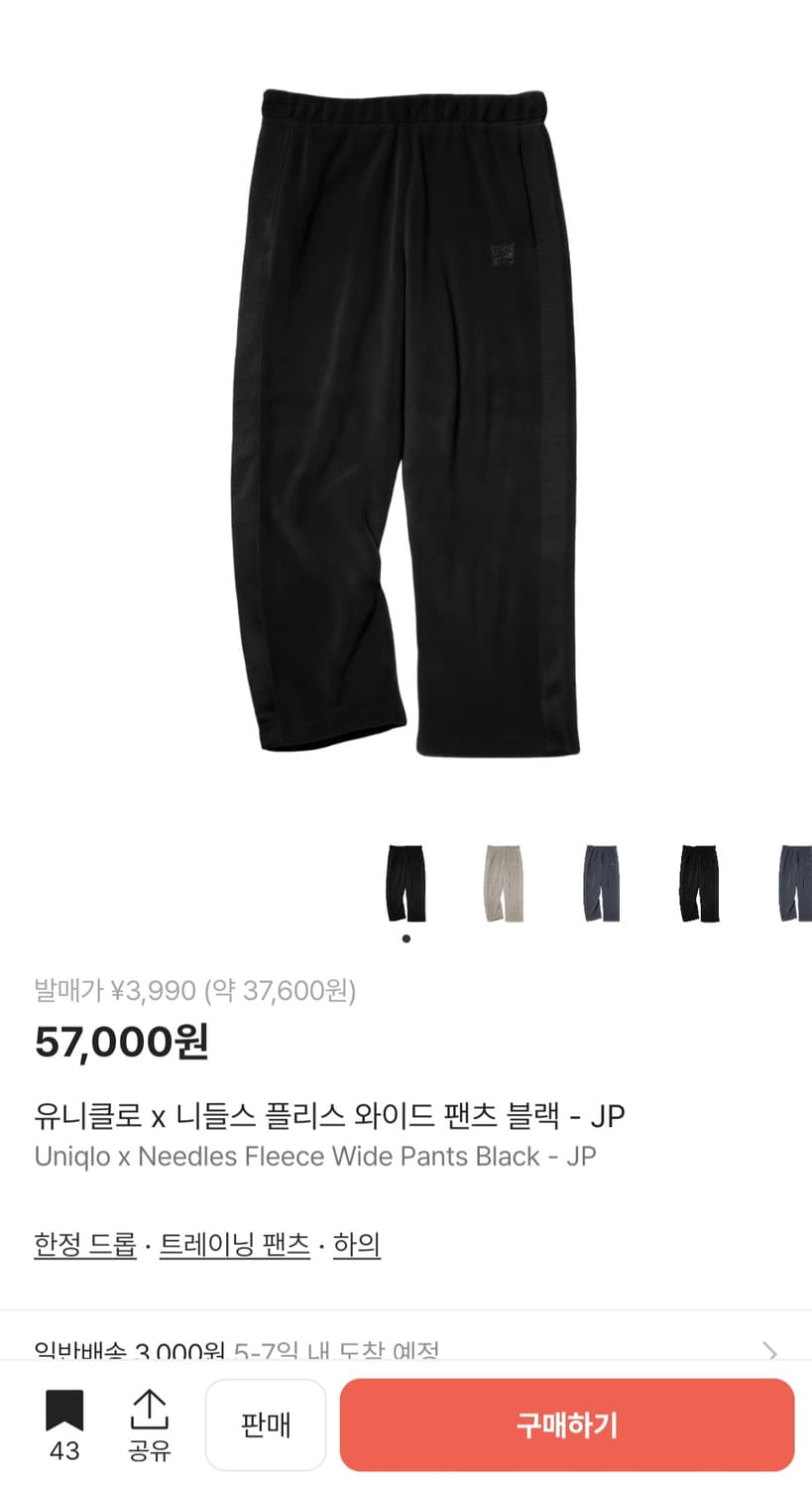
Task: Open the 한정 드롭 category link
Action: pyautogui.click(x=84, y=1245)
